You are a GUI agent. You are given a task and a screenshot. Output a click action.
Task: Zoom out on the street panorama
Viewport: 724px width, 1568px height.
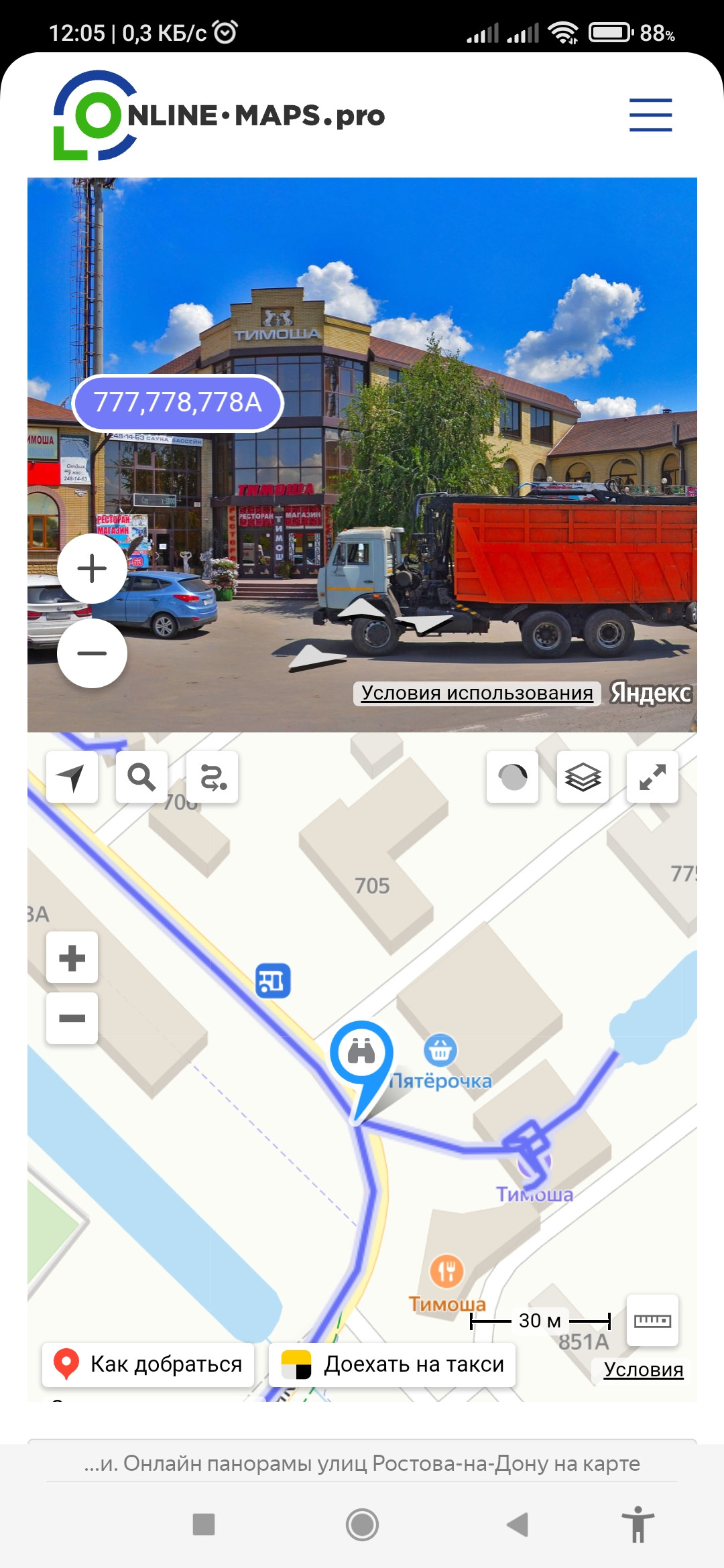point(92,653)
